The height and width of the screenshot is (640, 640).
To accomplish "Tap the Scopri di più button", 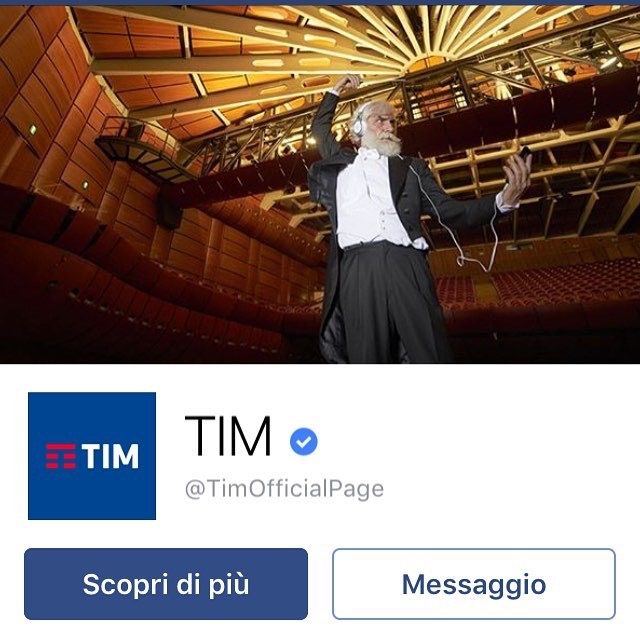I will tap(166, 584).
